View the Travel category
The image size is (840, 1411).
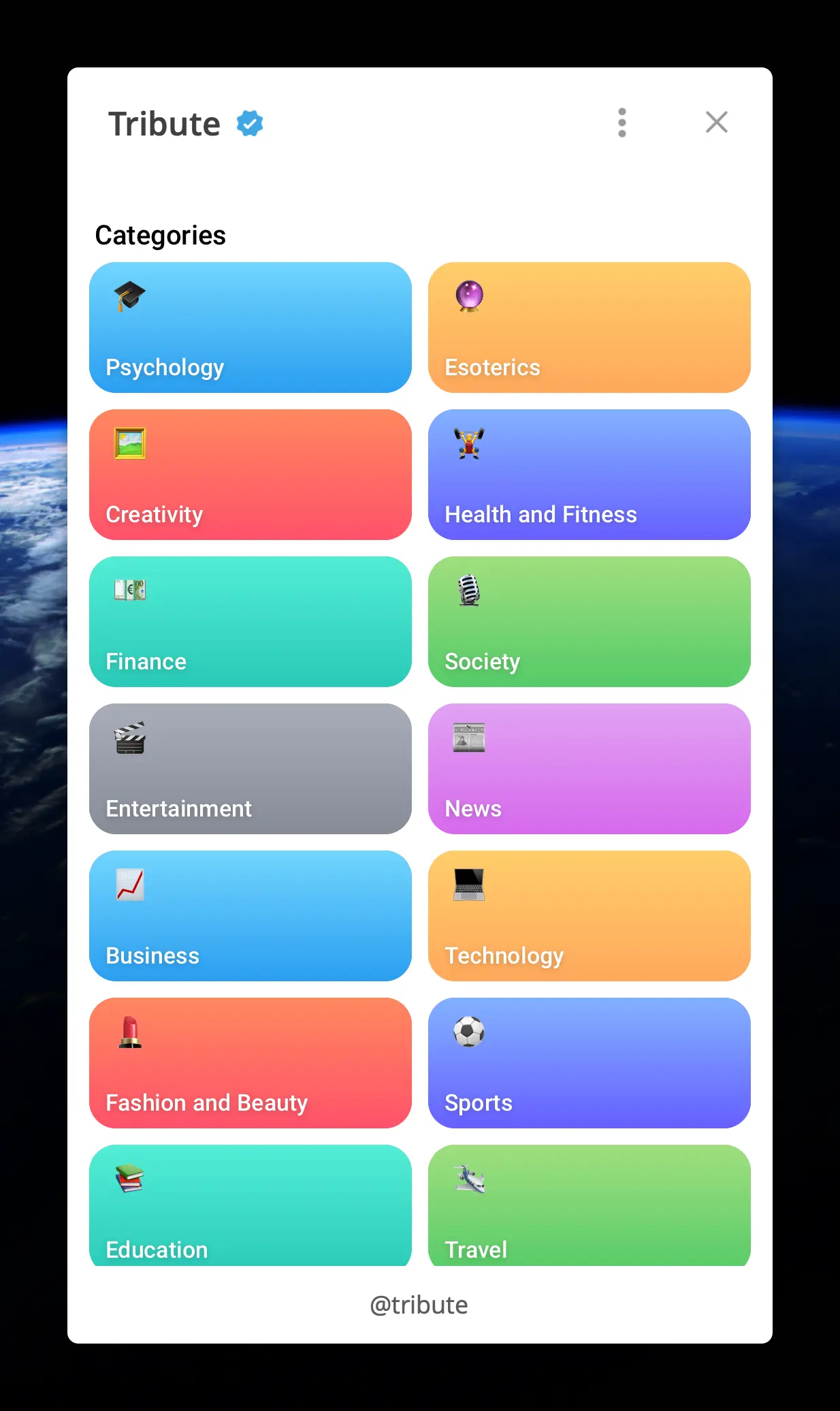[x=589, y=1205]
